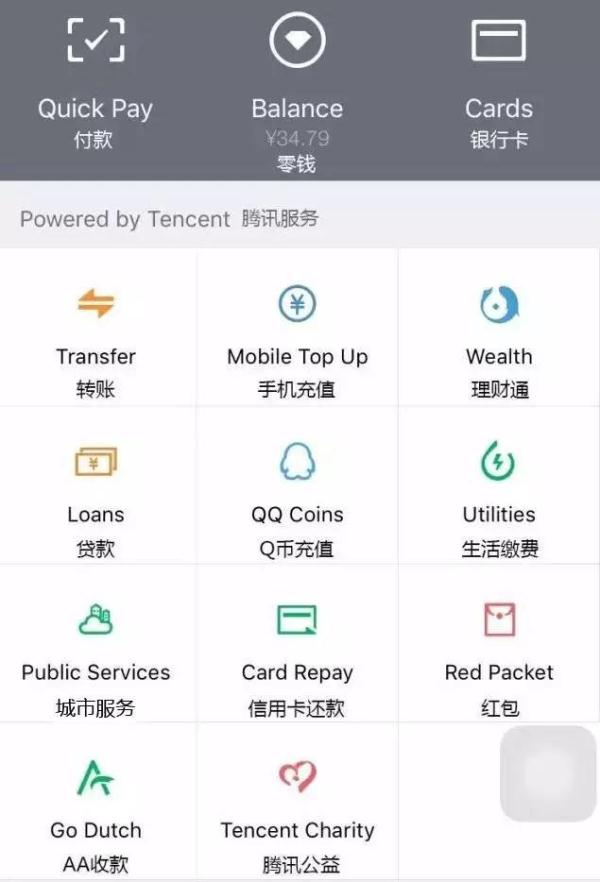Open the Transfer service
The image size is (600, 882).
tap(96, 330)
